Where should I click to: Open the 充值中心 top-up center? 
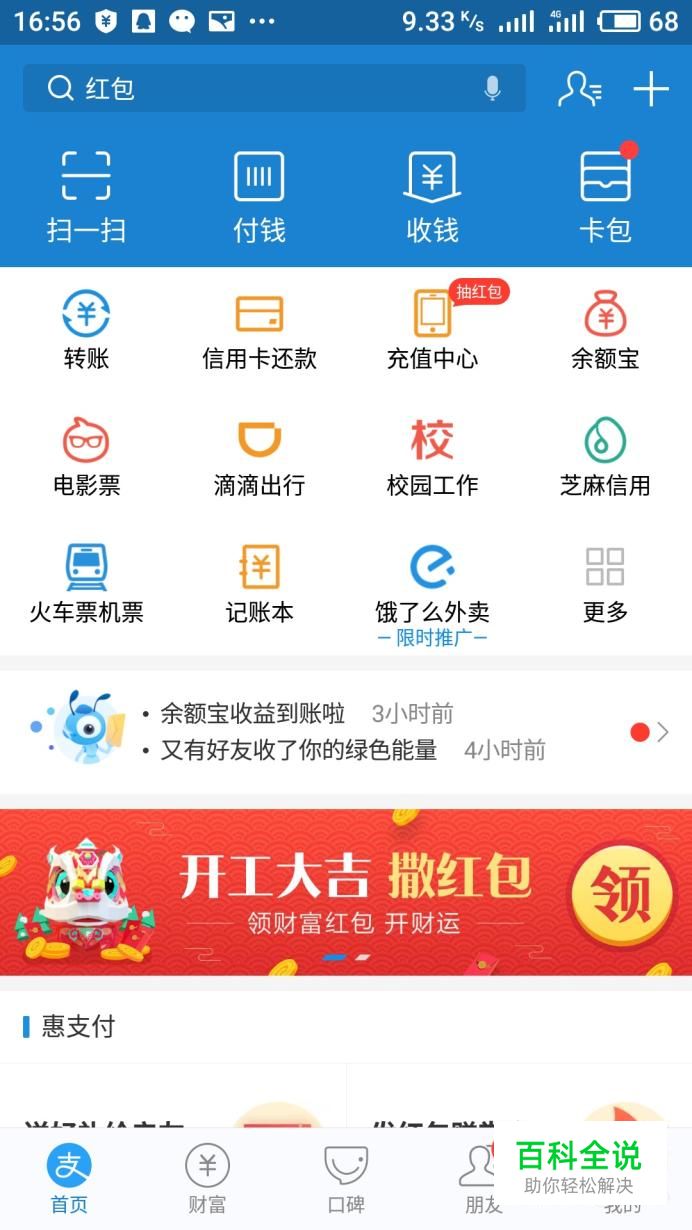tap(432, 330)
